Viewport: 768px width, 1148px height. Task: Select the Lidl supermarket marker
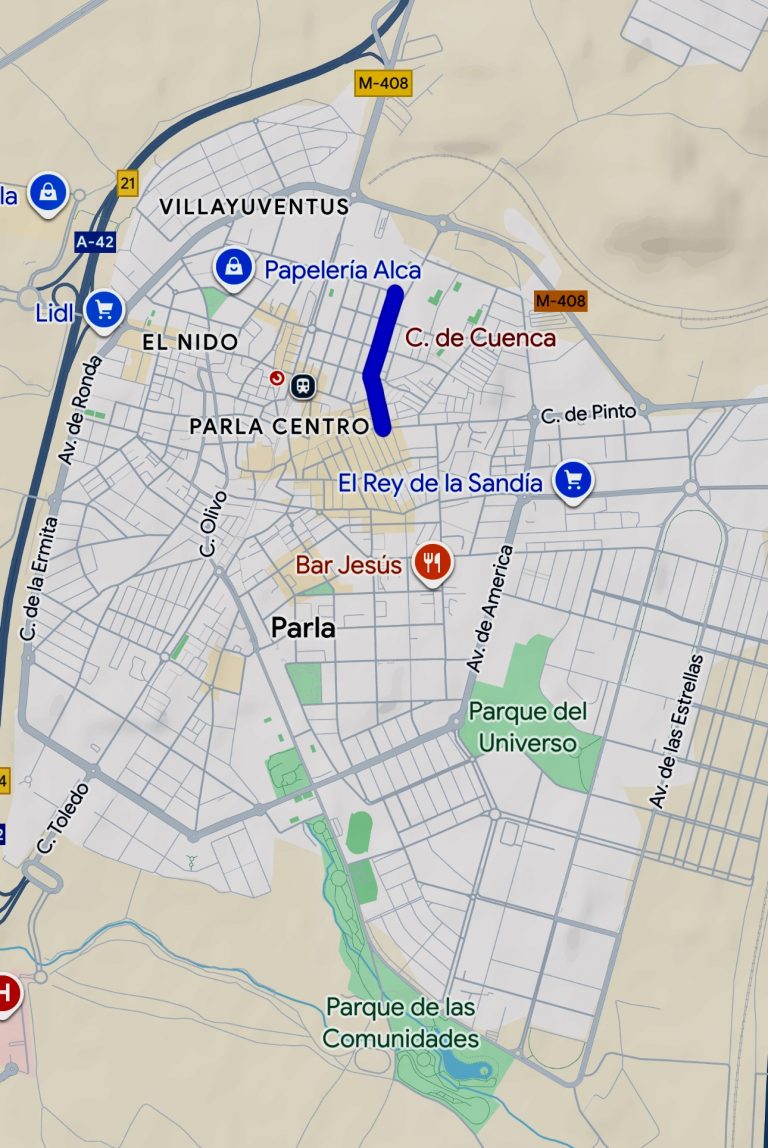pyautogui.click(x=104, y=311)
